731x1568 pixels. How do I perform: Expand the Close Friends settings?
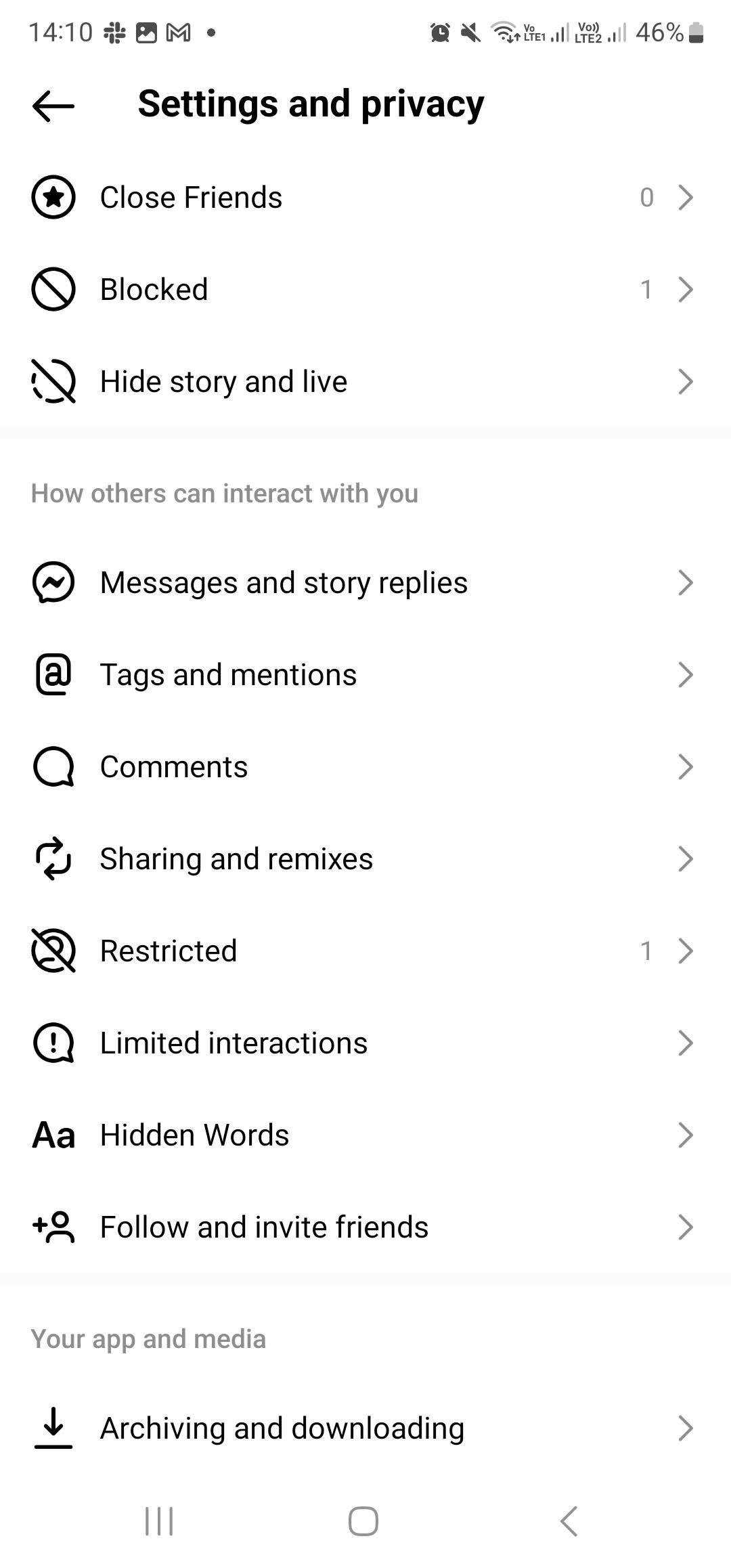365,198
